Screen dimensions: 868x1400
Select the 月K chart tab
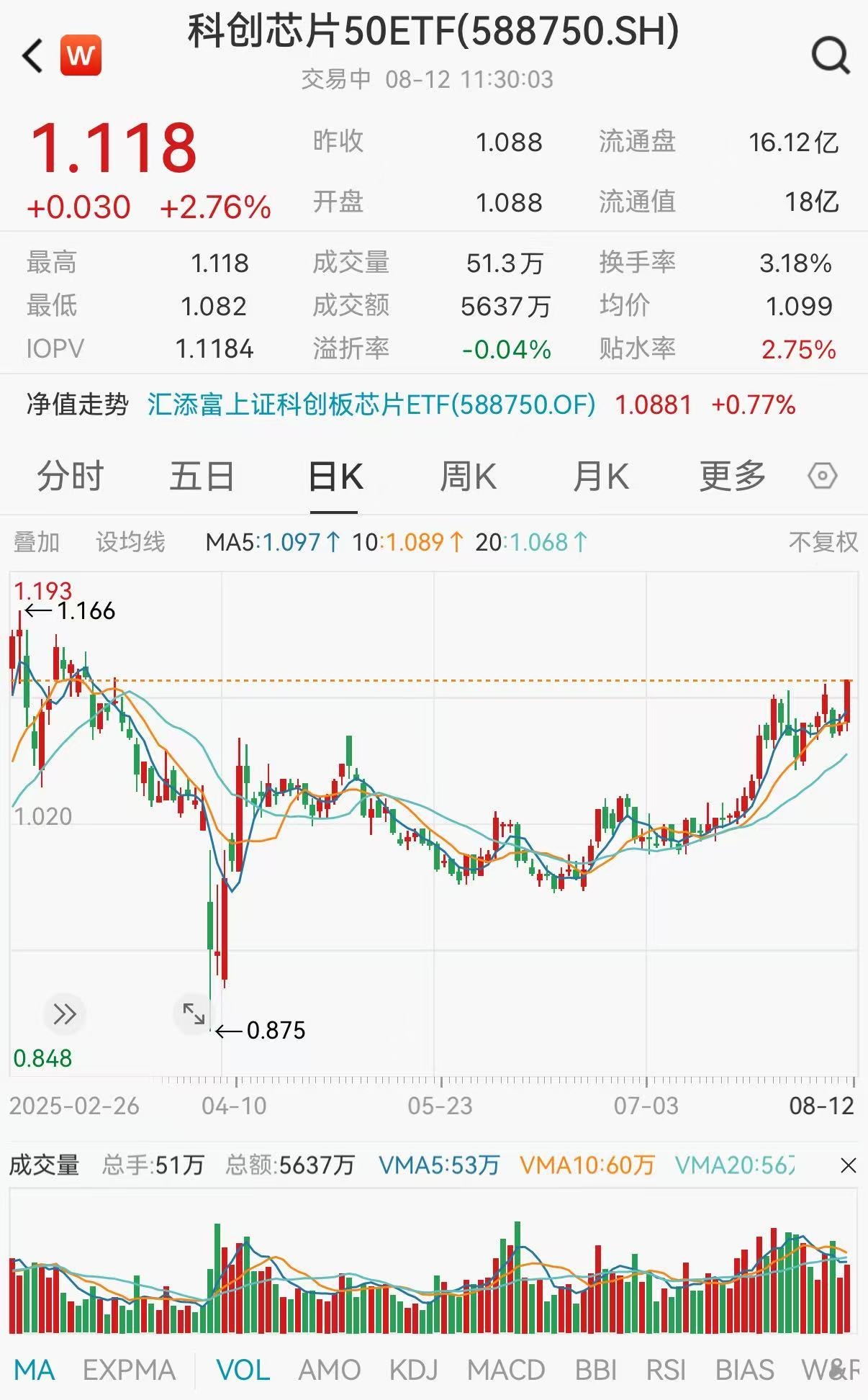pyautogui.click(x=601, y=477)
